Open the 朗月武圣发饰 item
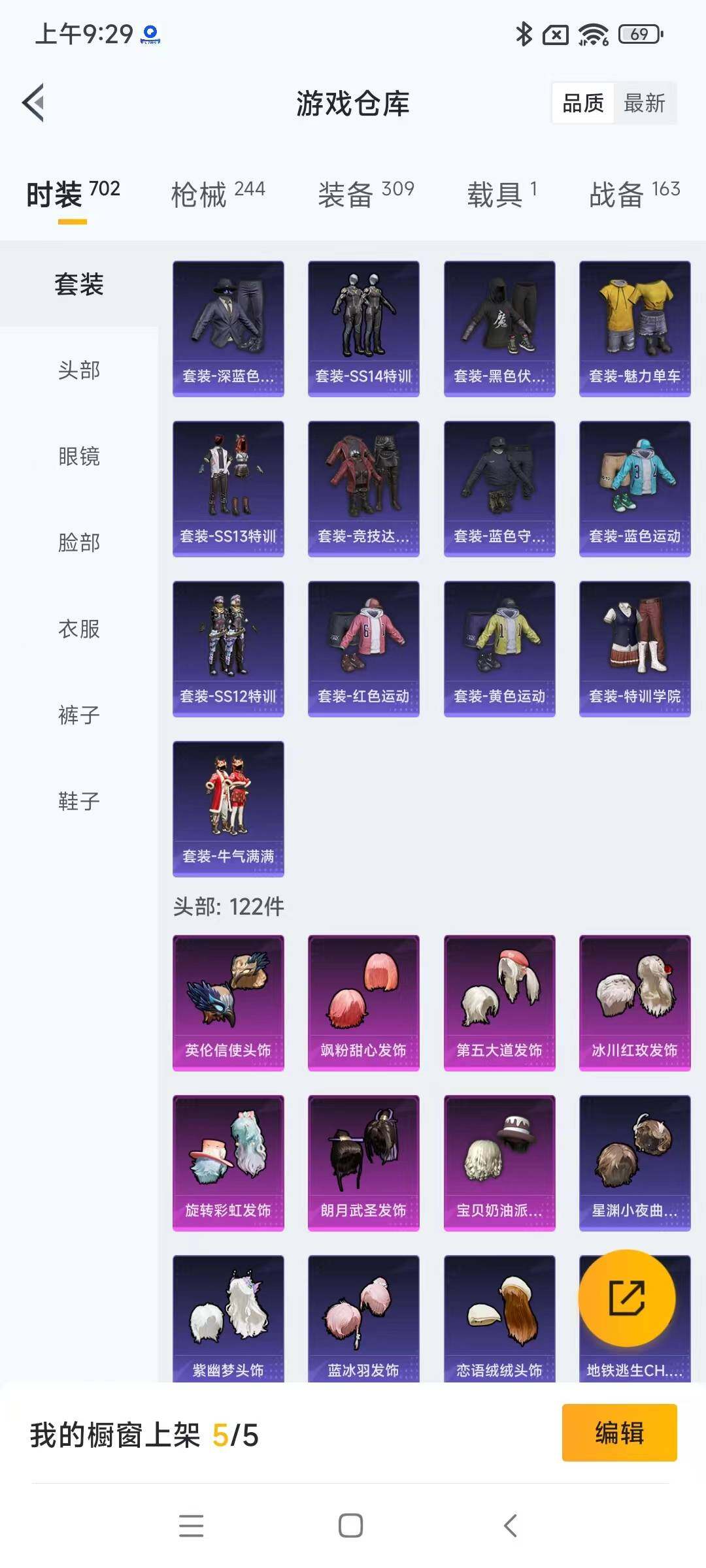This screenshot has width=706, height=1568. tap(363, 1163)
